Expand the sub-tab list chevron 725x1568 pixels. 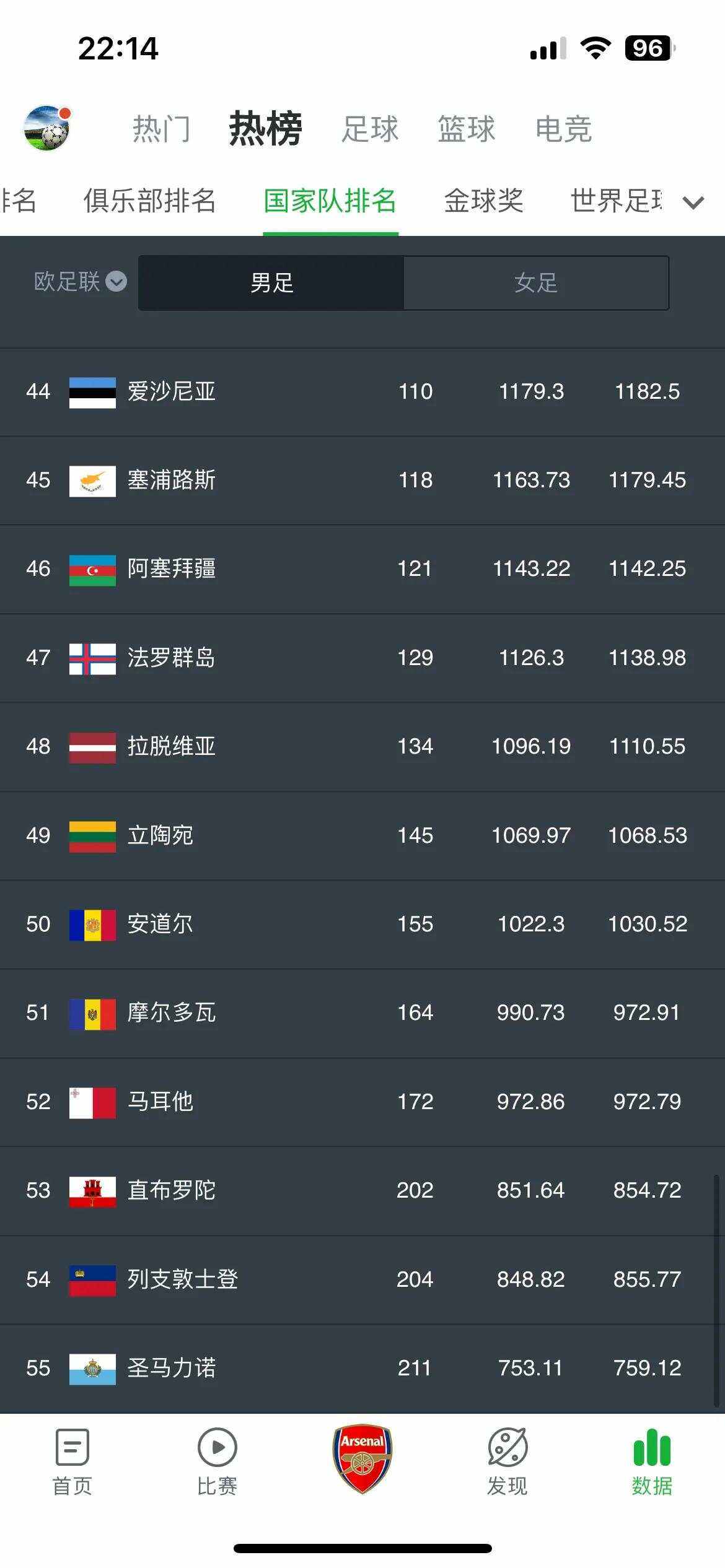(x=693, y=203)
